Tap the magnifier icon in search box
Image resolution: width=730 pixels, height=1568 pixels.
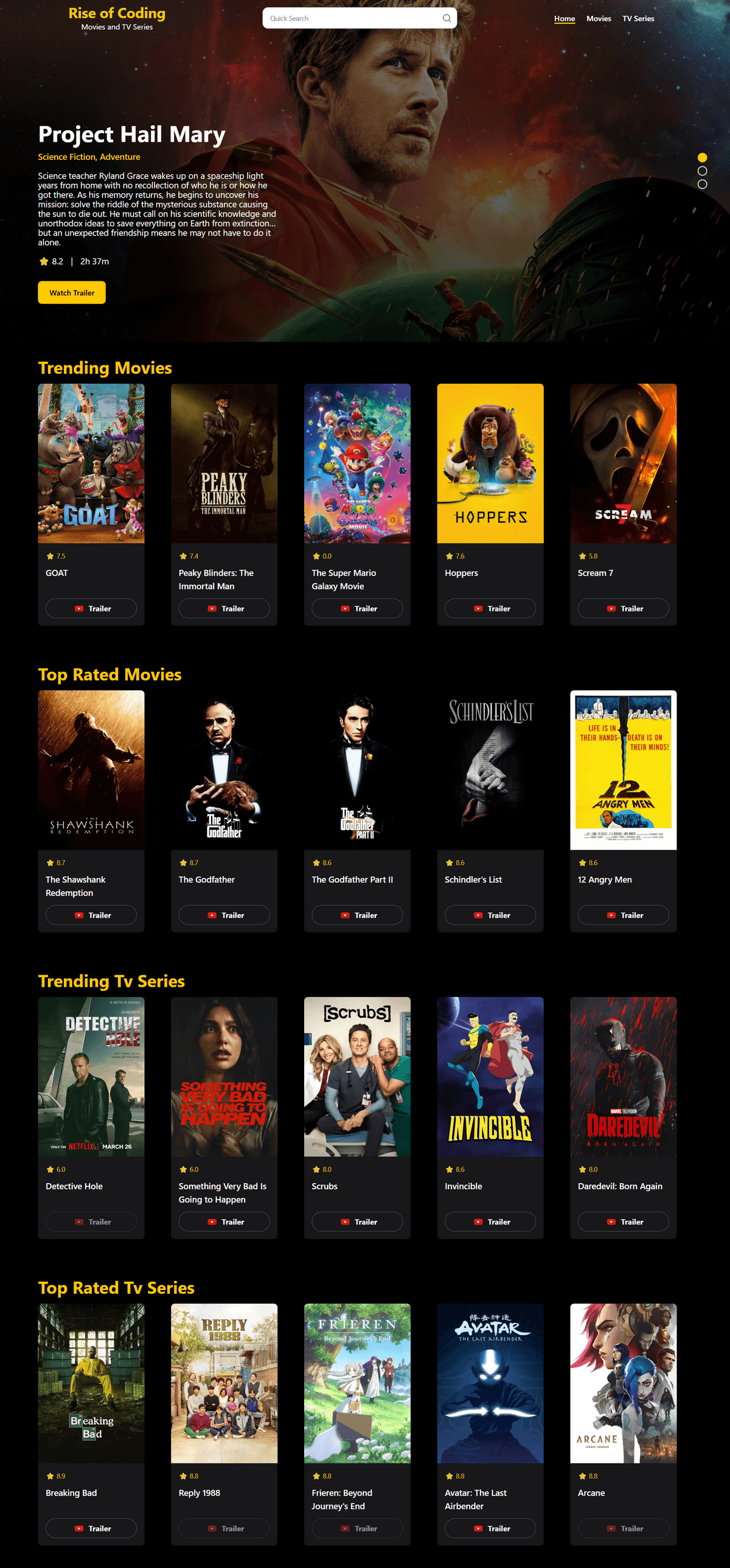[447, 18]
